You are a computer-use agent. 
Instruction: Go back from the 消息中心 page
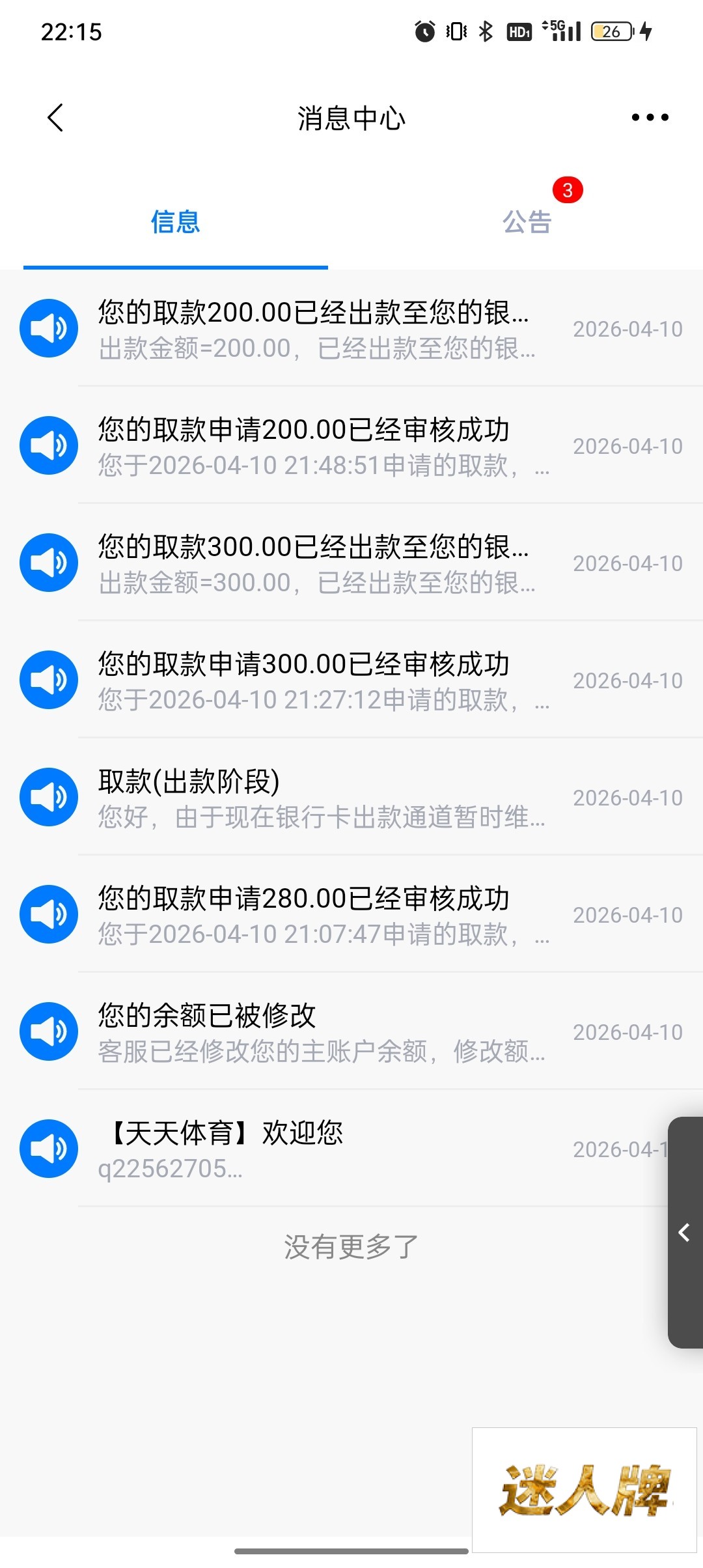click(x=56, y=118)
